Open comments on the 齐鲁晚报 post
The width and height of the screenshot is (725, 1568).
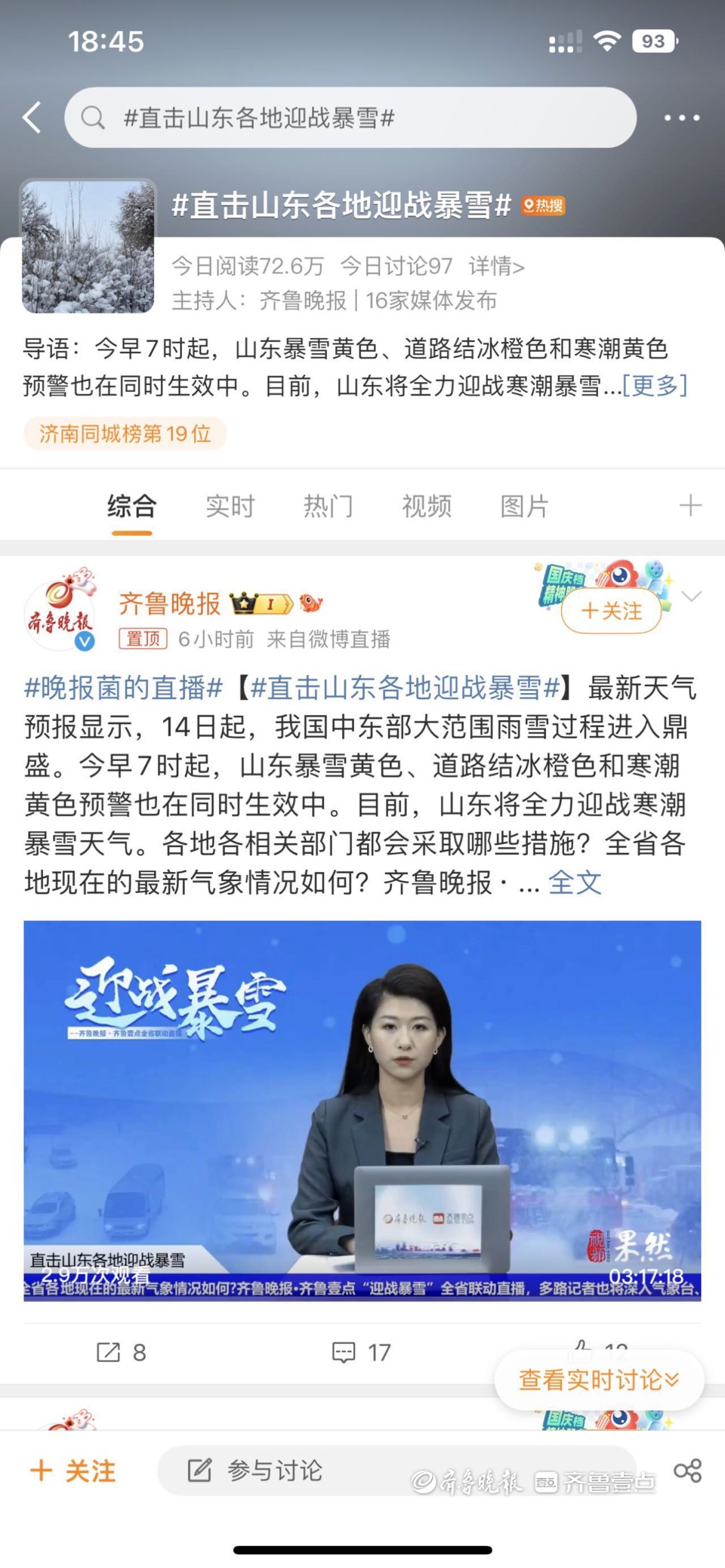click(x=362, y=1352)
